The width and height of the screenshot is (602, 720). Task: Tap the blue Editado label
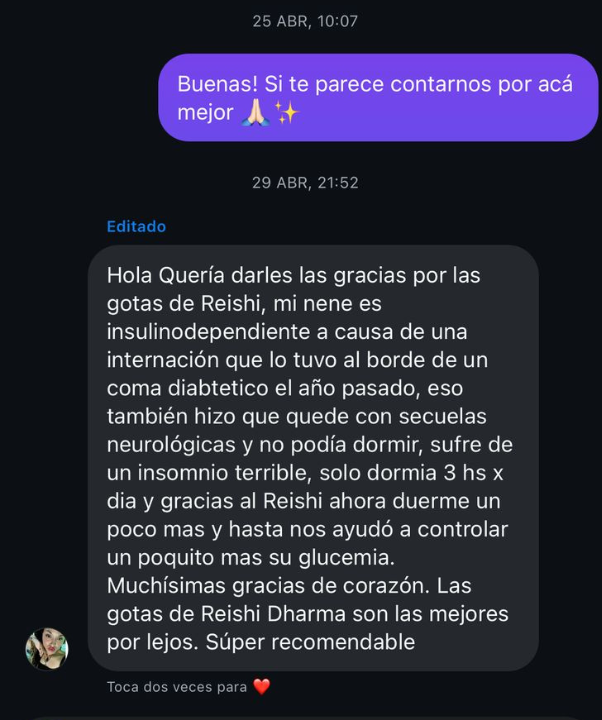pyautogui.click(x=136, y=227)
